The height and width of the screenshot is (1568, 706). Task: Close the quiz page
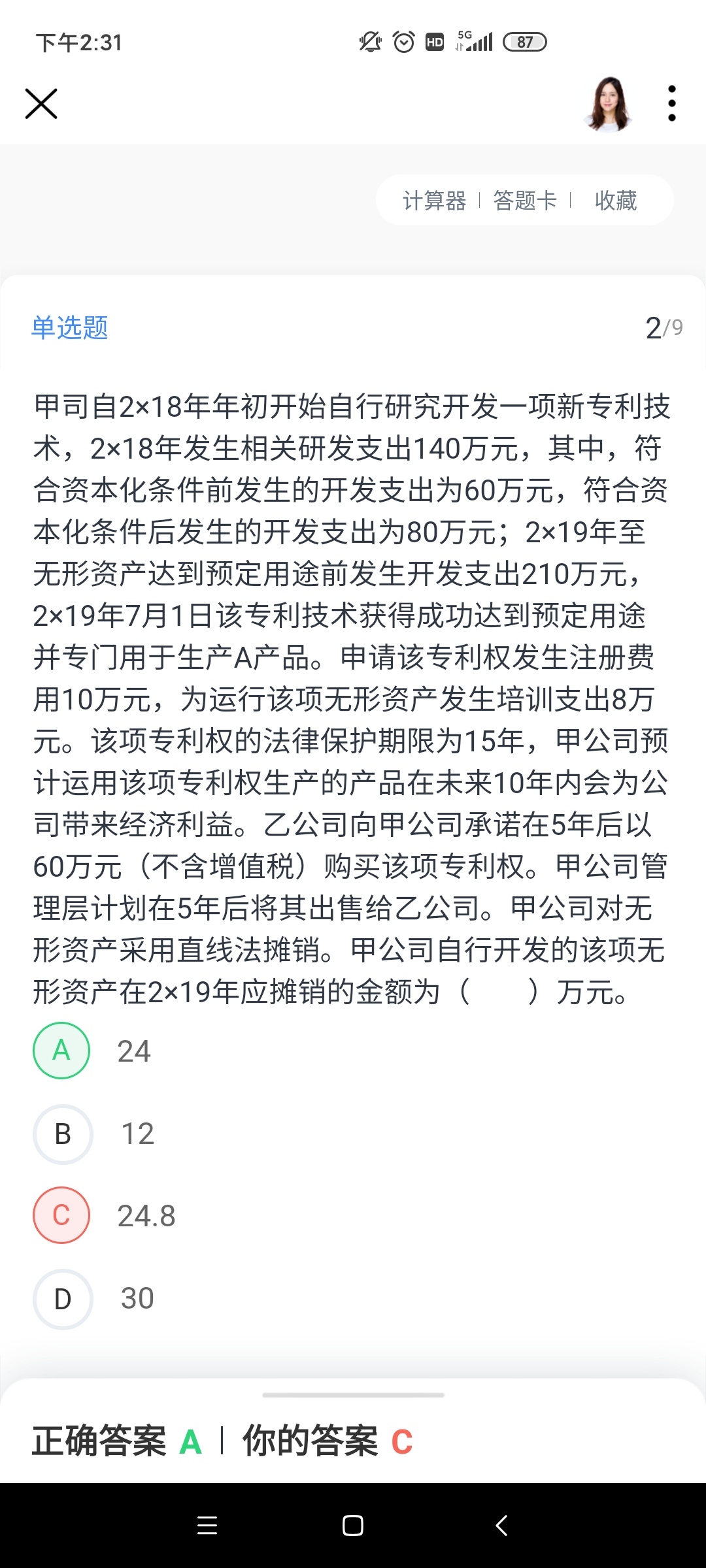click(x=41, y=104)
